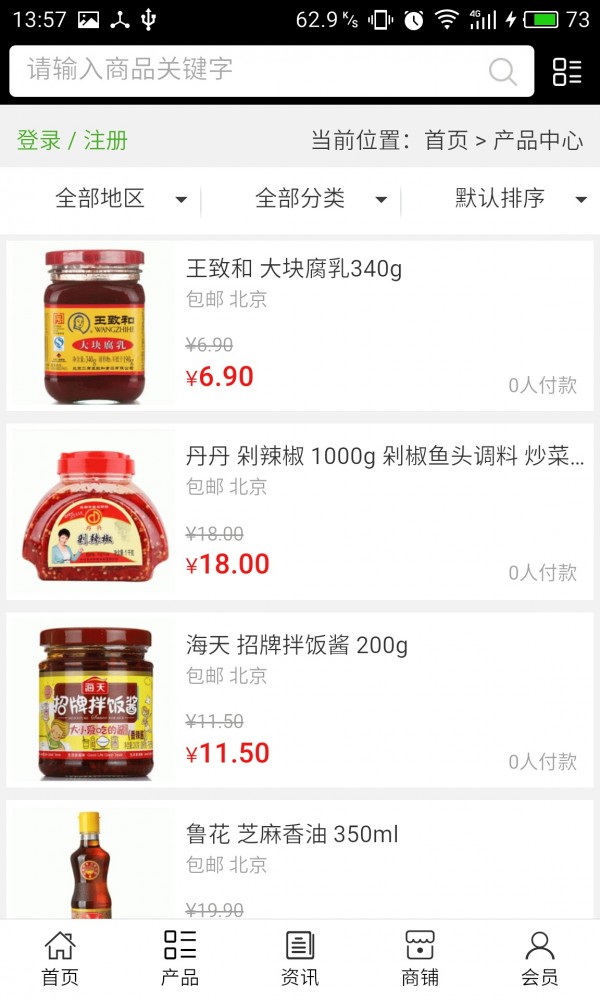Image resolution: width=600 pixels, height=1000 pixels.
Task: Open 海天 招牌拌饭酱 200g product
Action: [x=297, y=646]
